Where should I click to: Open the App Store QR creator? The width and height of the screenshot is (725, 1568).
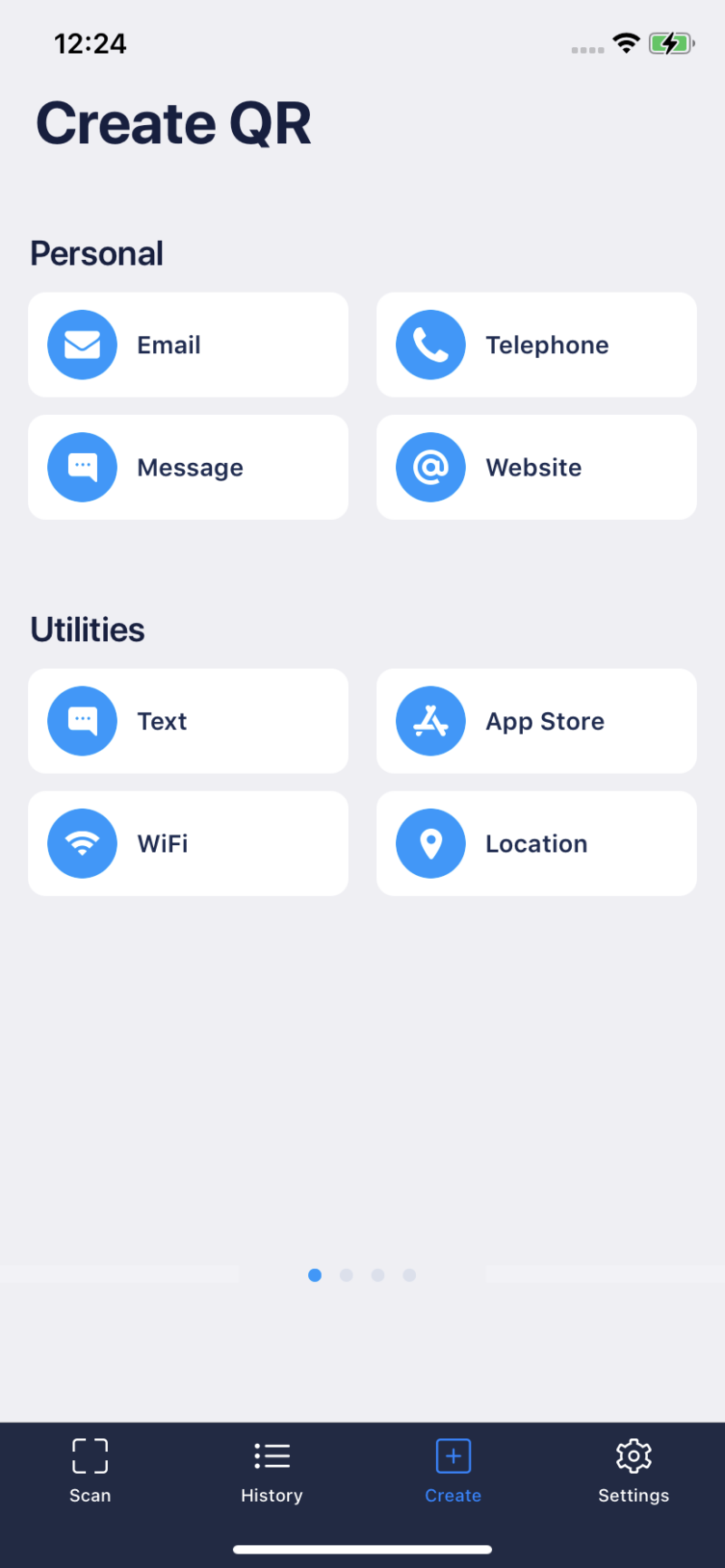(536, 720)
